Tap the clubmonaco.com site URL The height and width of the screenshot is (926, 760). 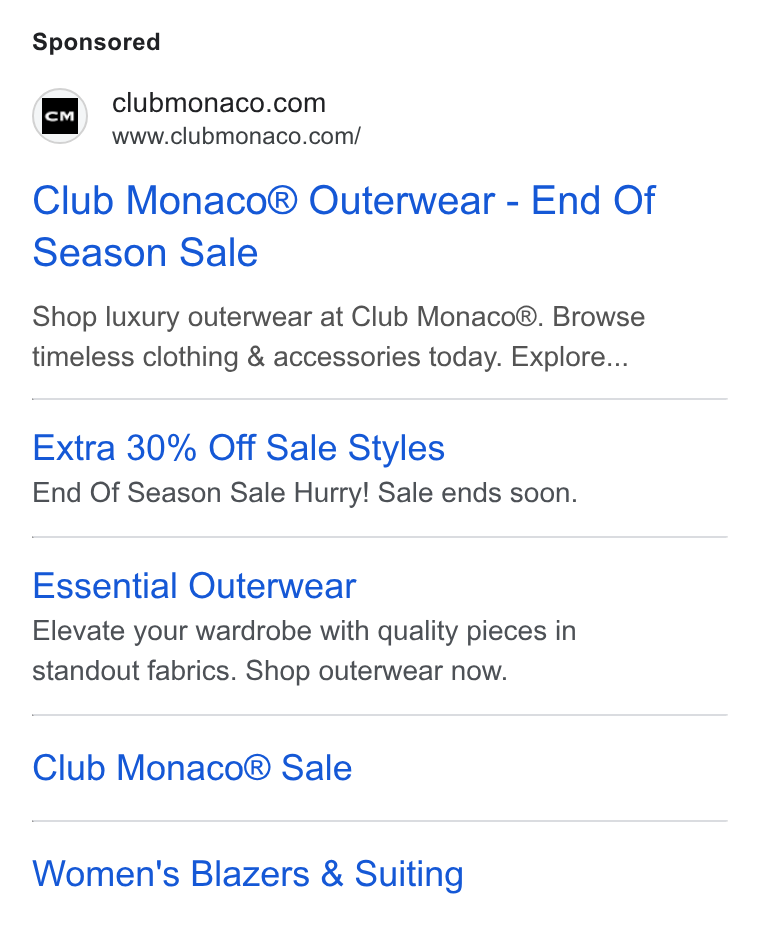click(236, 136)
